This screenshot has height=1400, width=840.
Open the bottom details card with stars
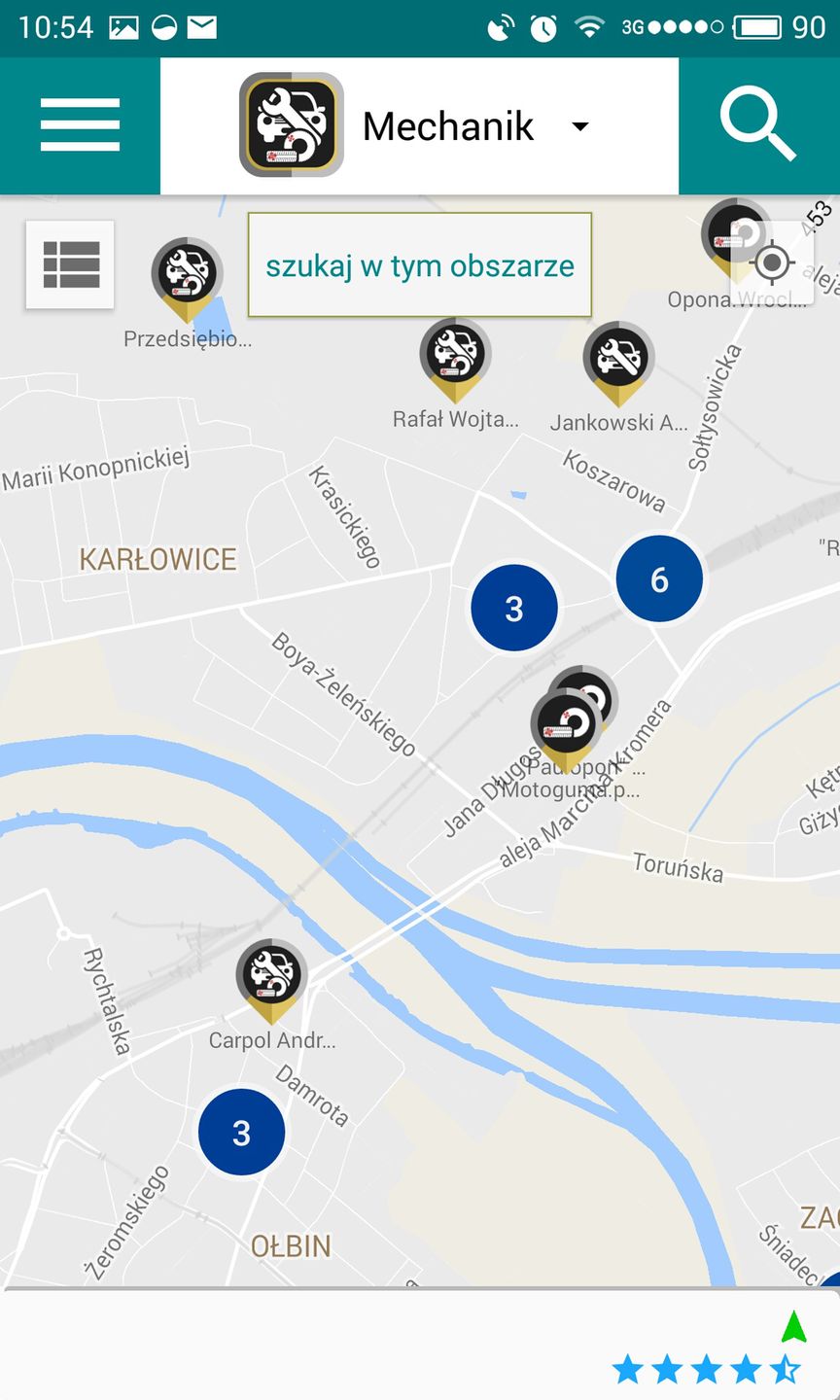pyautogui.click(x=389, y=1347)
